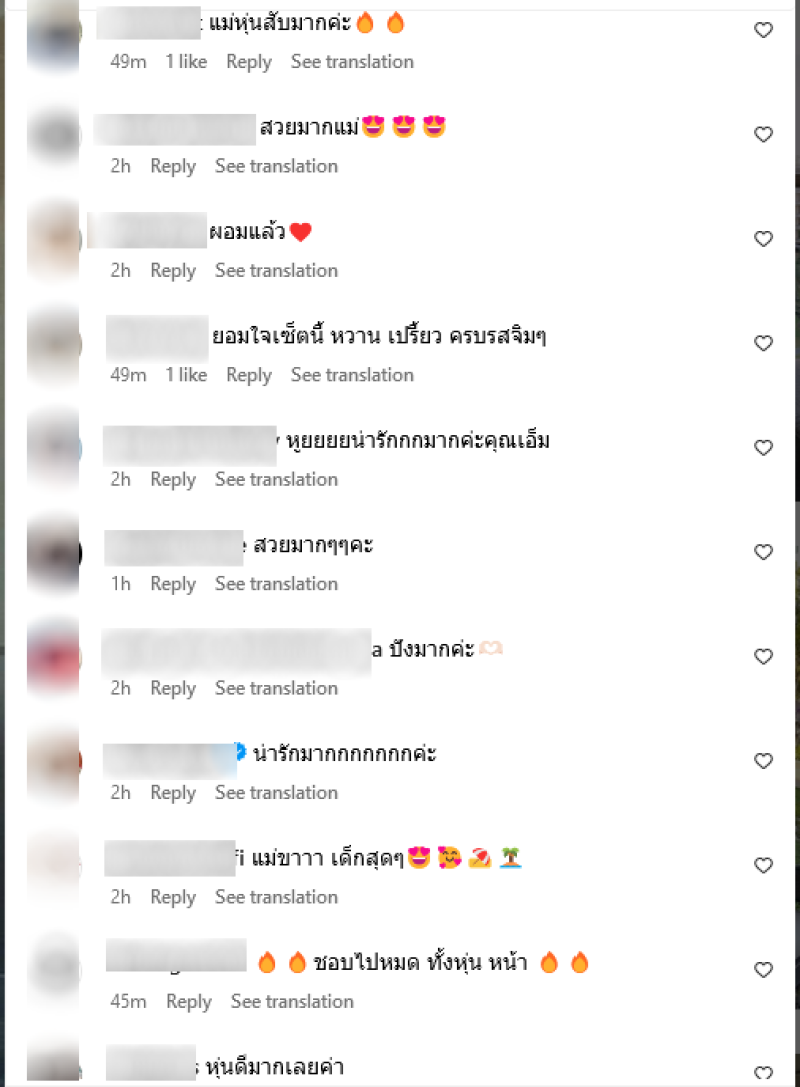Screen dimensions: 800x1087
Task: See translation of 'สวยมากๆๆคะ' comment
Action: pos(276,584)
